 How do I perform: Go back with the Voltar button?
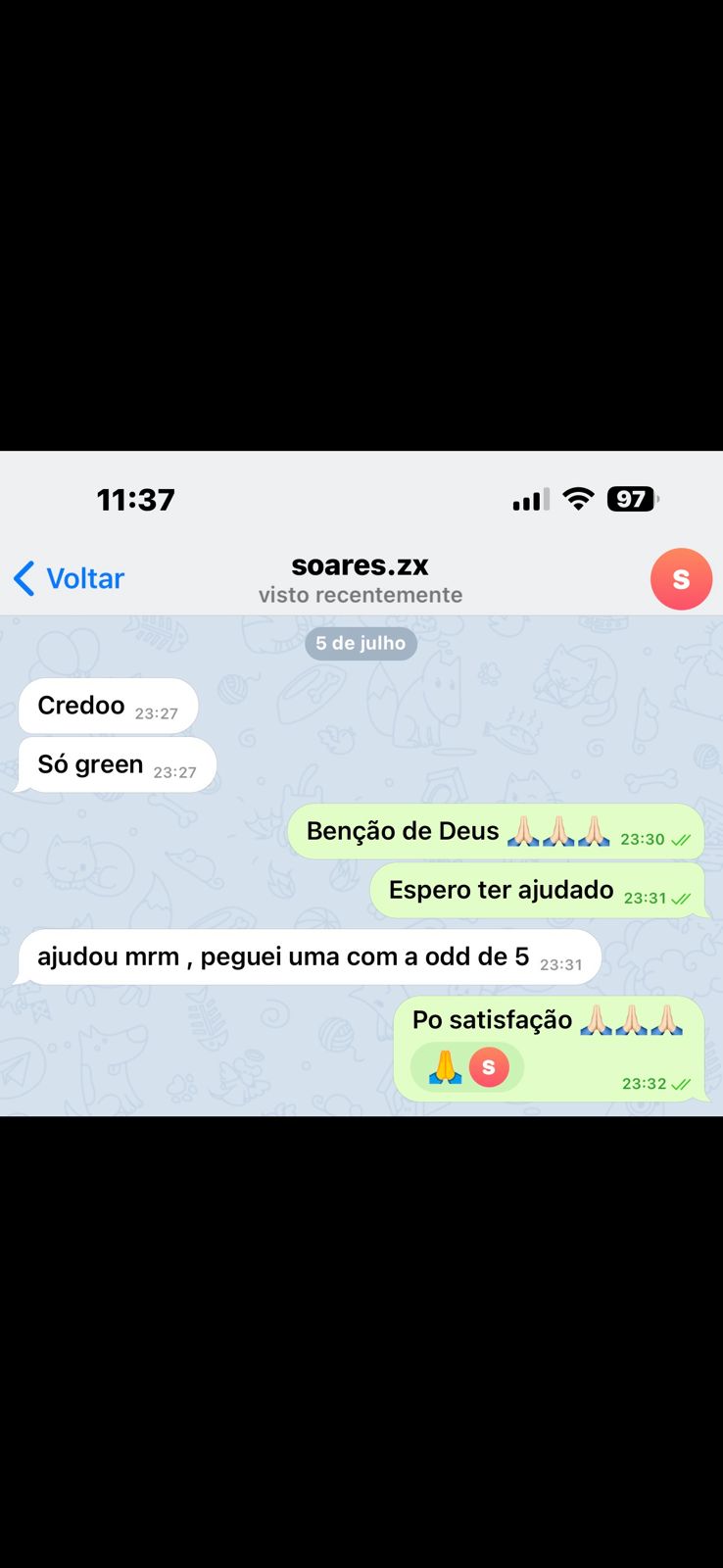tap(70, 578)
